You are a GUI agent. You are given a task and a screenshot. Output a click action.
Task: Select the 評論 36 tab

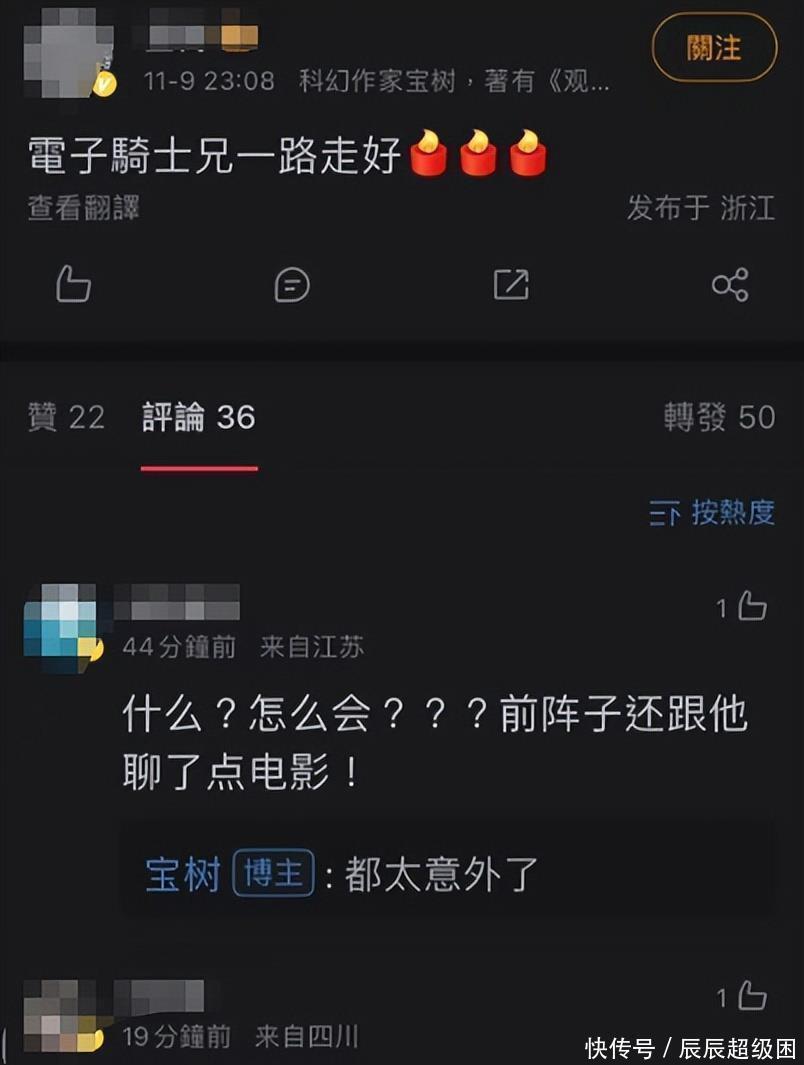[199, 417]
